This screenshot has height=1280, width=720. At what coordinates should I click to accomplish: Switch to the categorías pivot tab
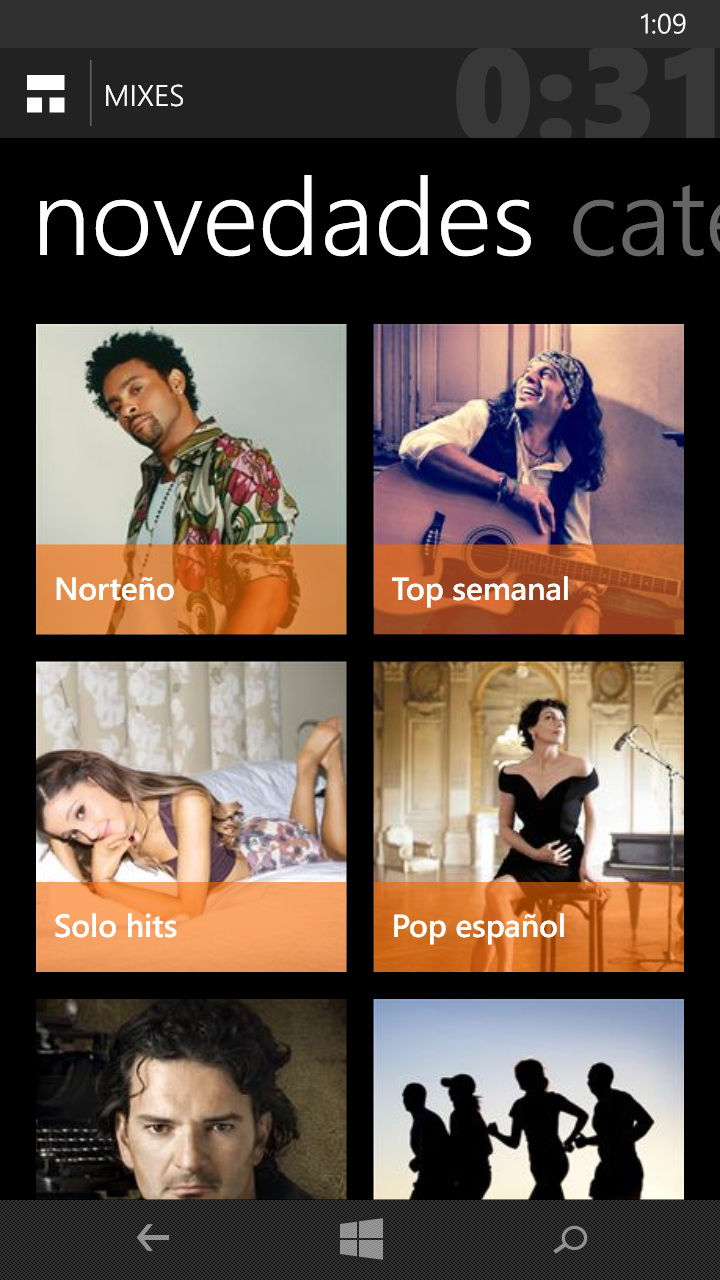[646, 222]
